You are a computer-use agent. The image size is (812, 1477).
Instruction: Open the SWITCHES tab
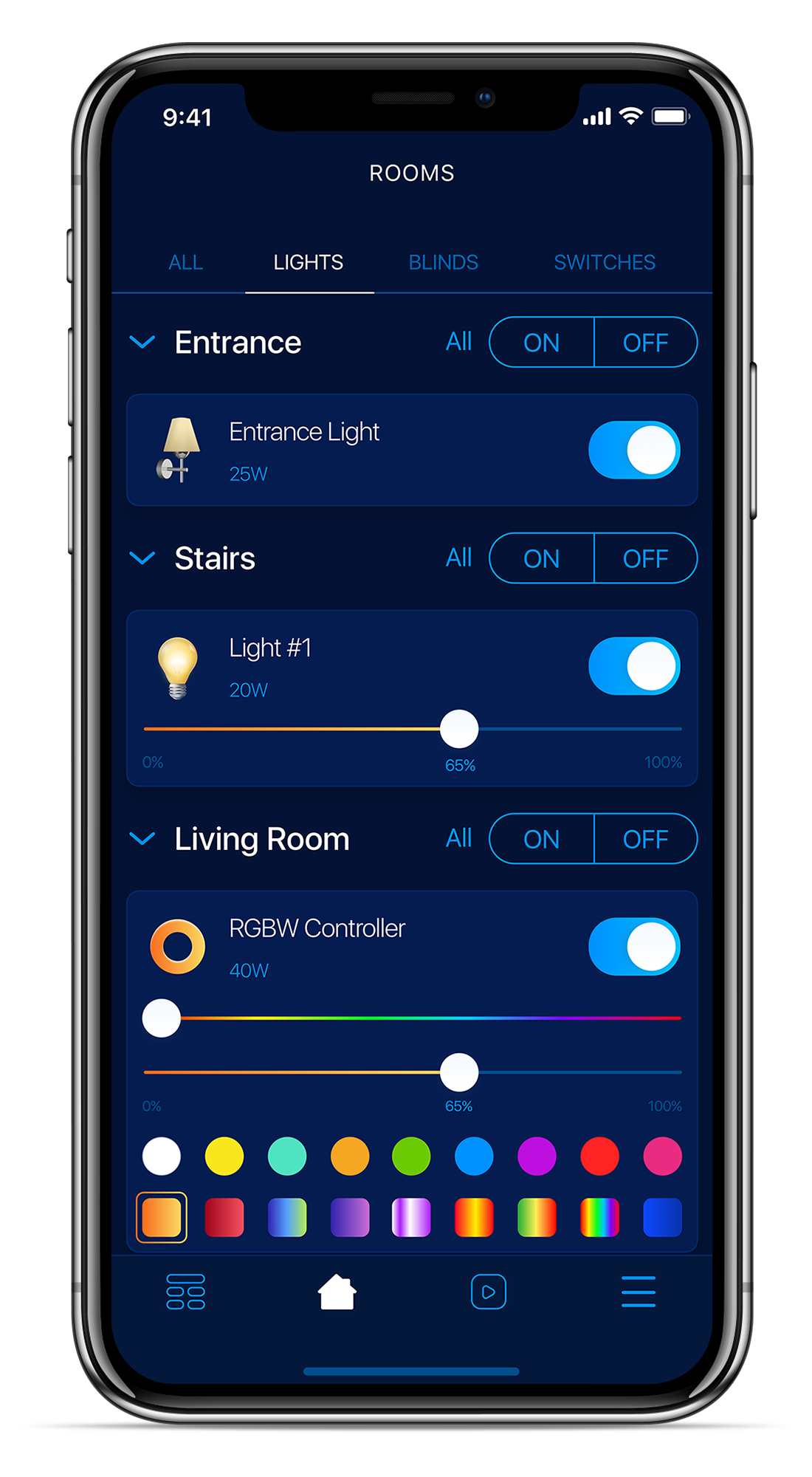[x=605, y=262]
